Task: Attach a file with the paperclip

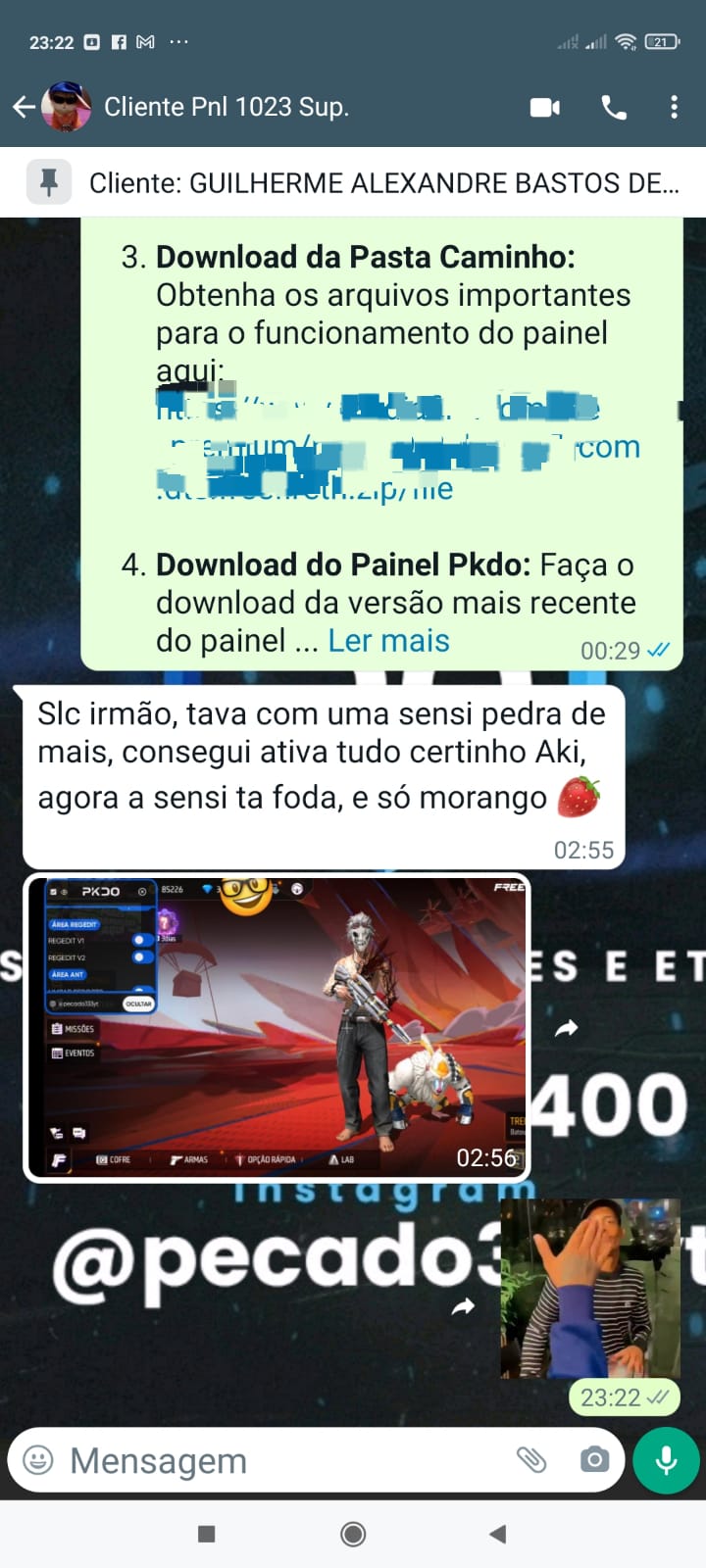Action: (x=531, y=1460)
